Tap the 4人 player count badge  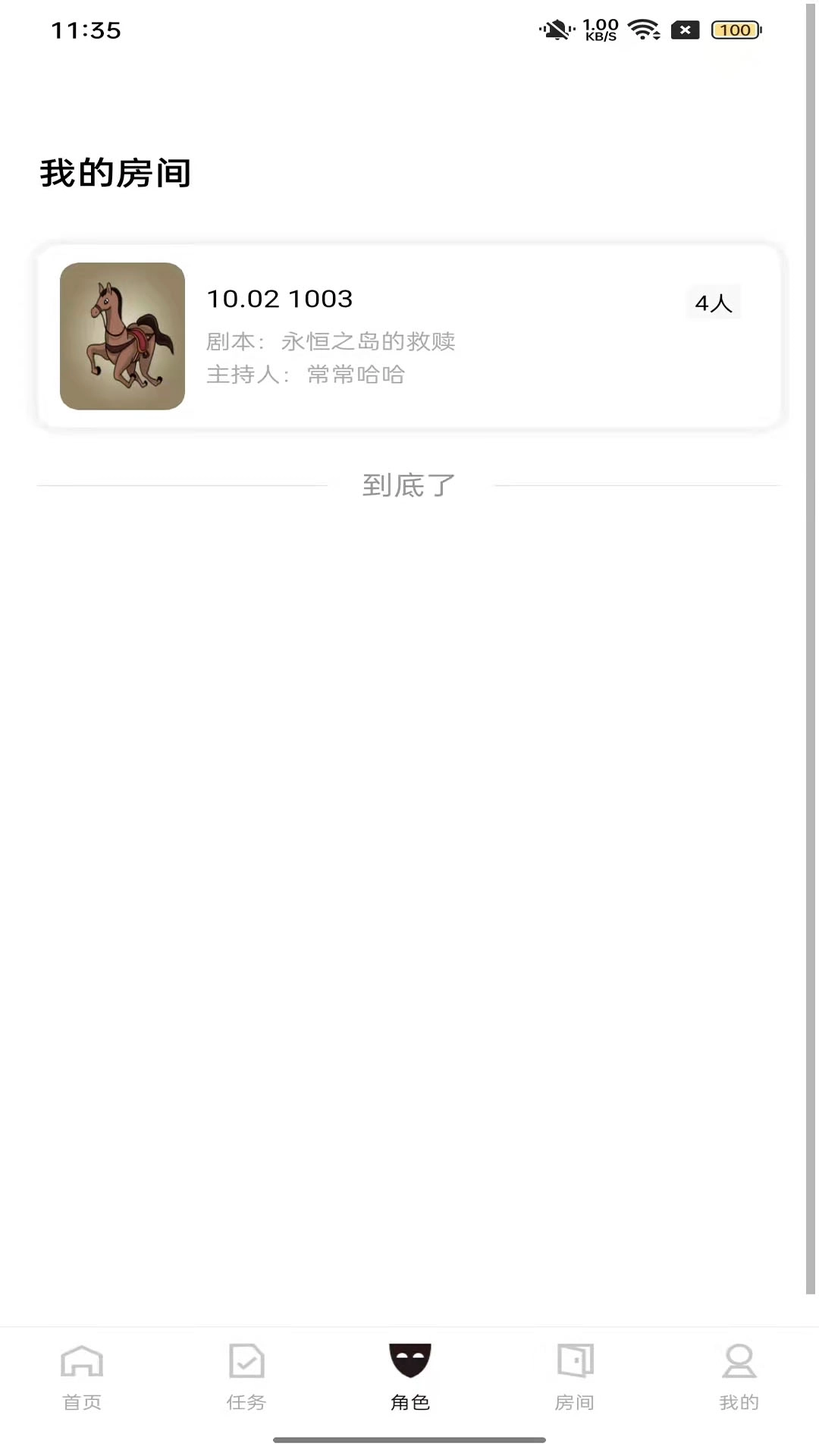coord(714,302)
